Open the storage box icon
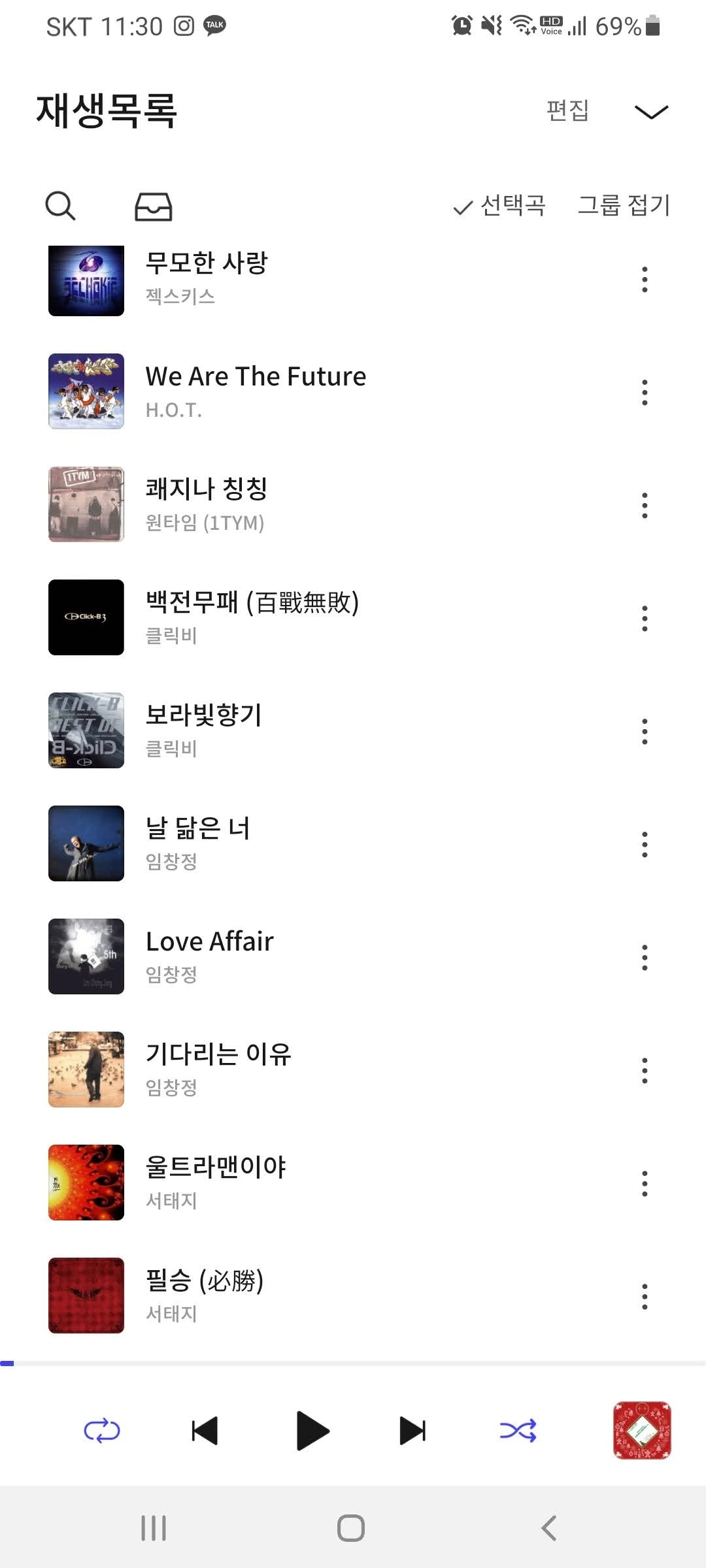Viewport: 706px width, 1568px height. point(153,206)
